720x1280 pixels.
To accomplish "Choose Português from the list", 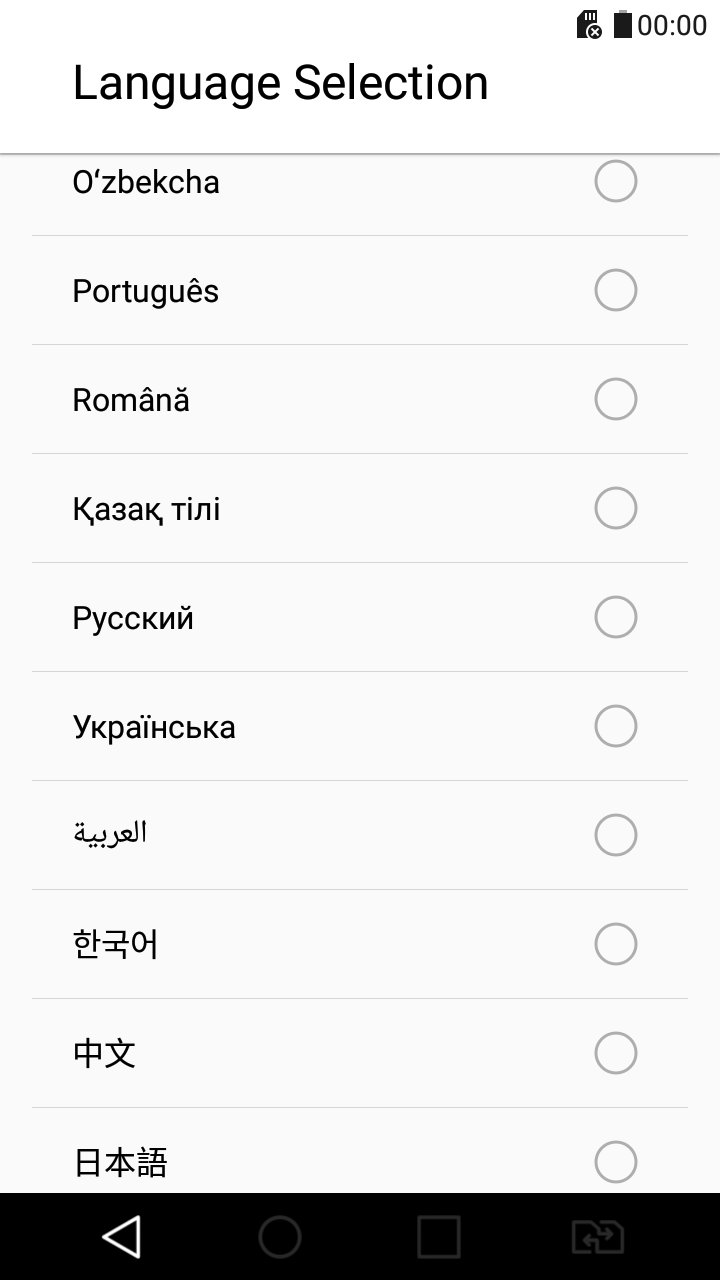I will 360,291.
